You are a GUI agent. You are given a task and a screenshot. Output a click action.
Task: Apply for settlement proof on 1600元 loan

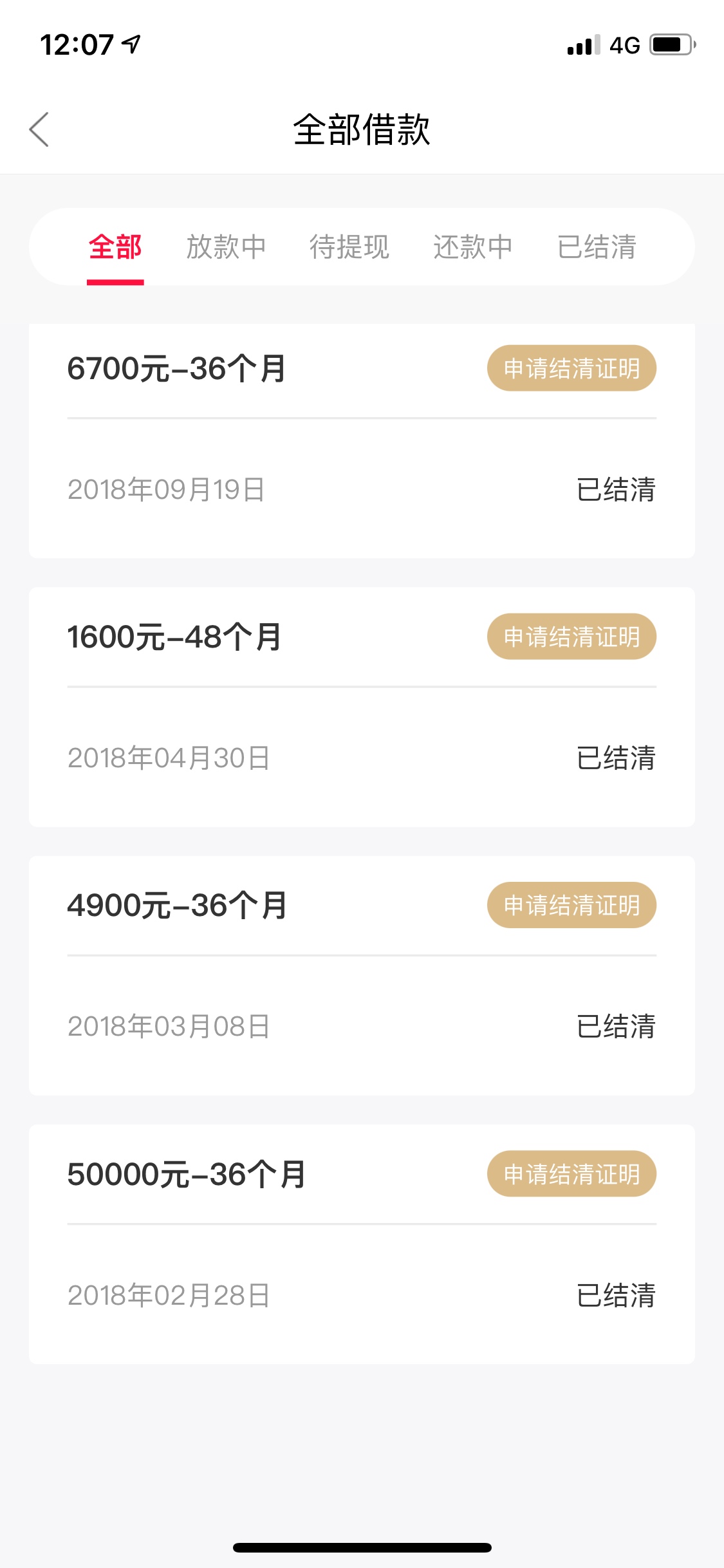571,637
